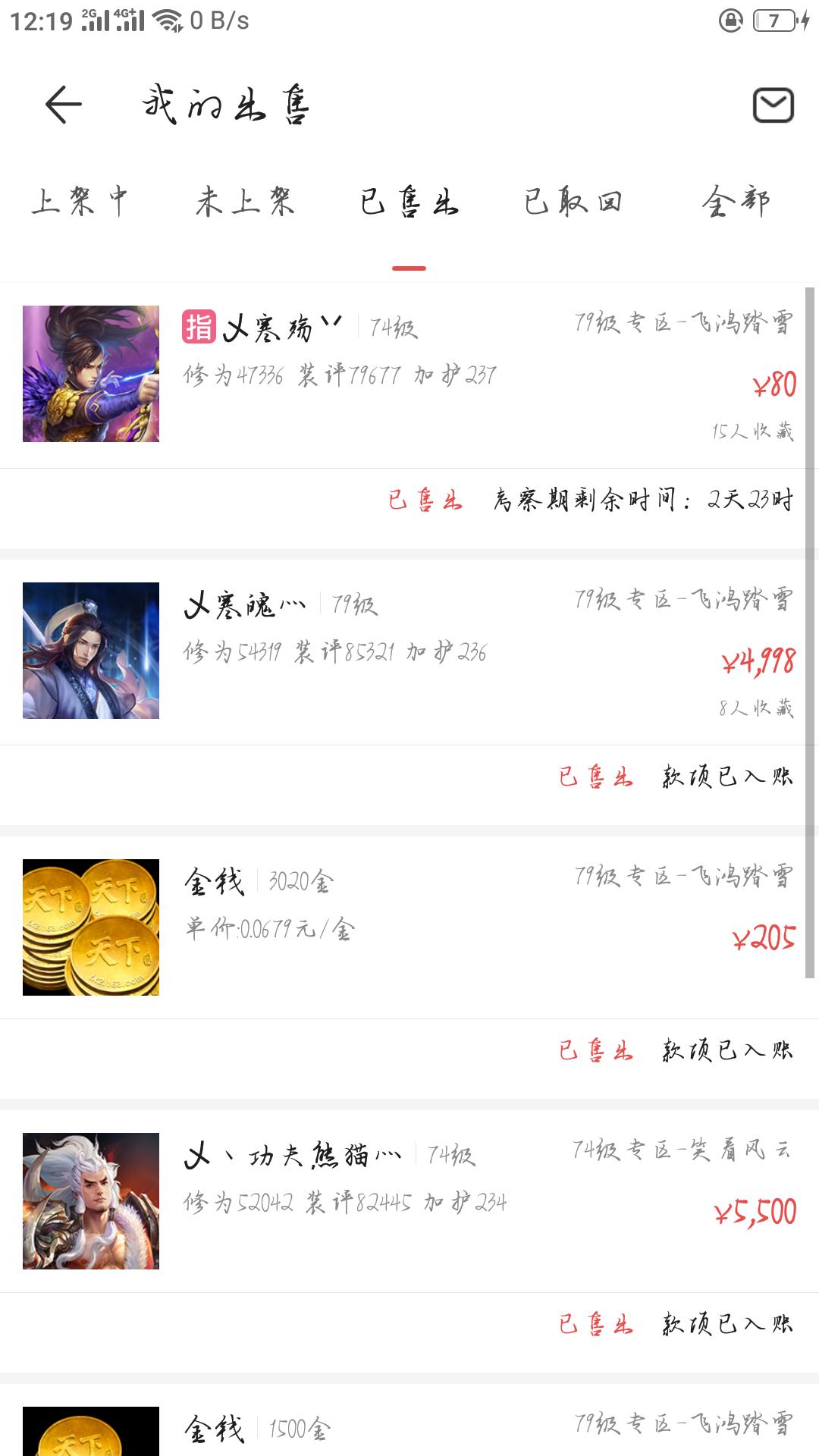Open the messages envelope icon

pyautogui.click(x=773, y=105)
